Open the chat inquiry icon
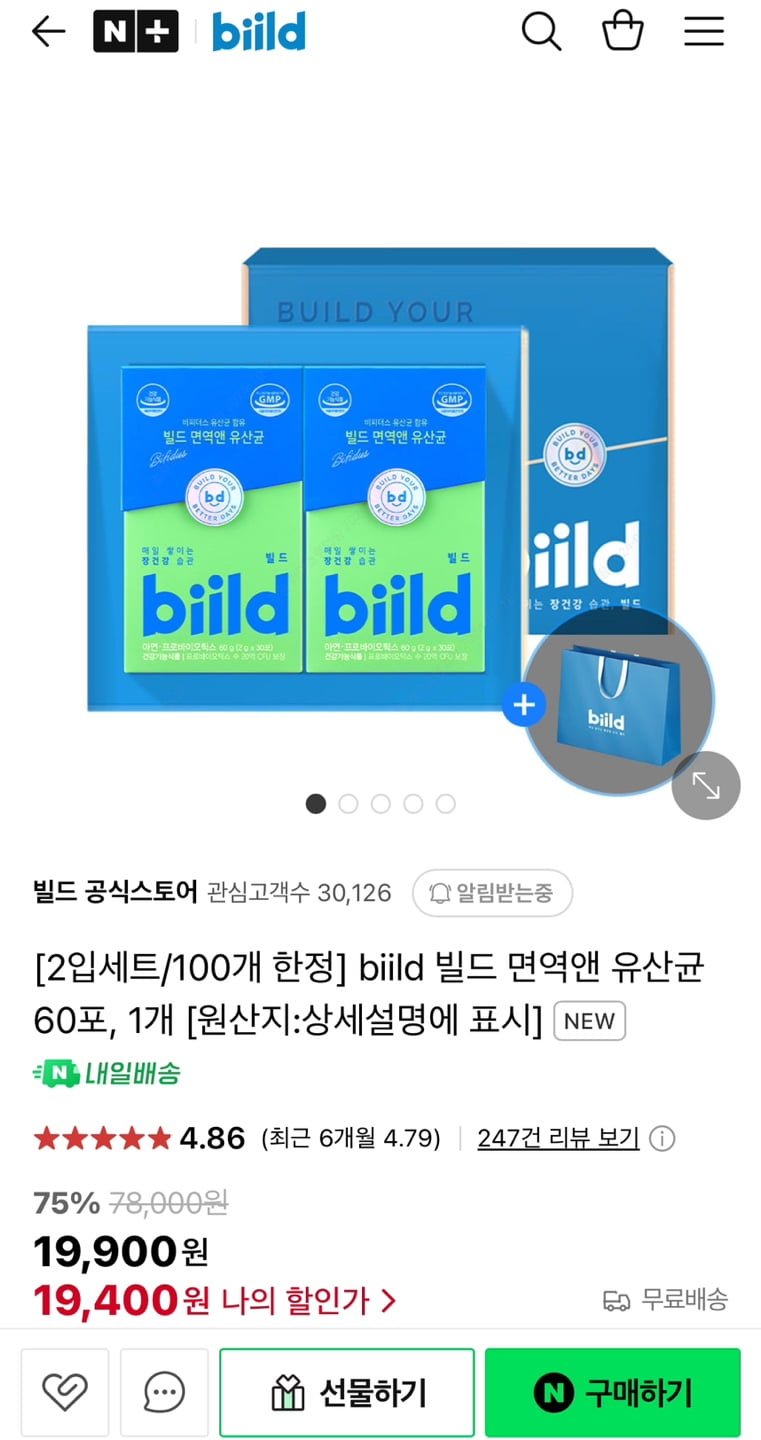Screen dimensions: 761x1440 [164, 1392]
